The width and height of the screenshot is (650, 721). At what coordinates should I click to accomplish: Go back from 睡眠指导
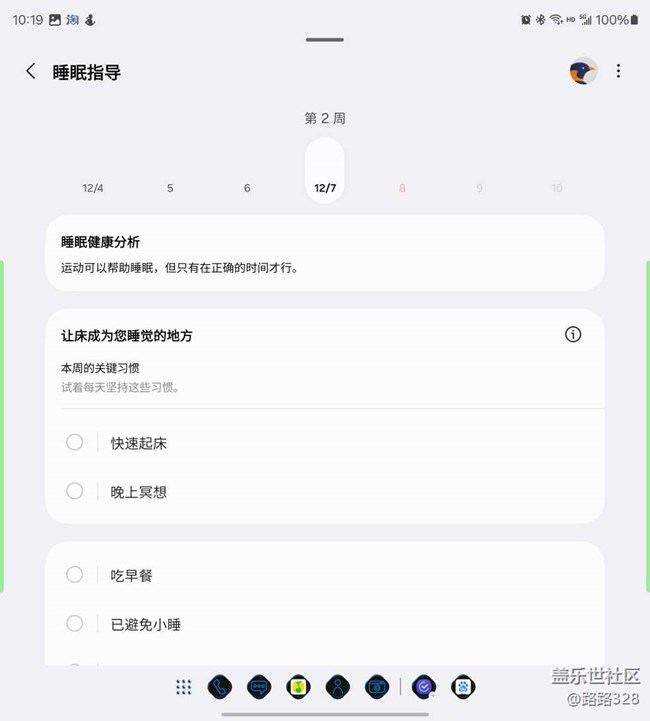click(x=31, y=71)
